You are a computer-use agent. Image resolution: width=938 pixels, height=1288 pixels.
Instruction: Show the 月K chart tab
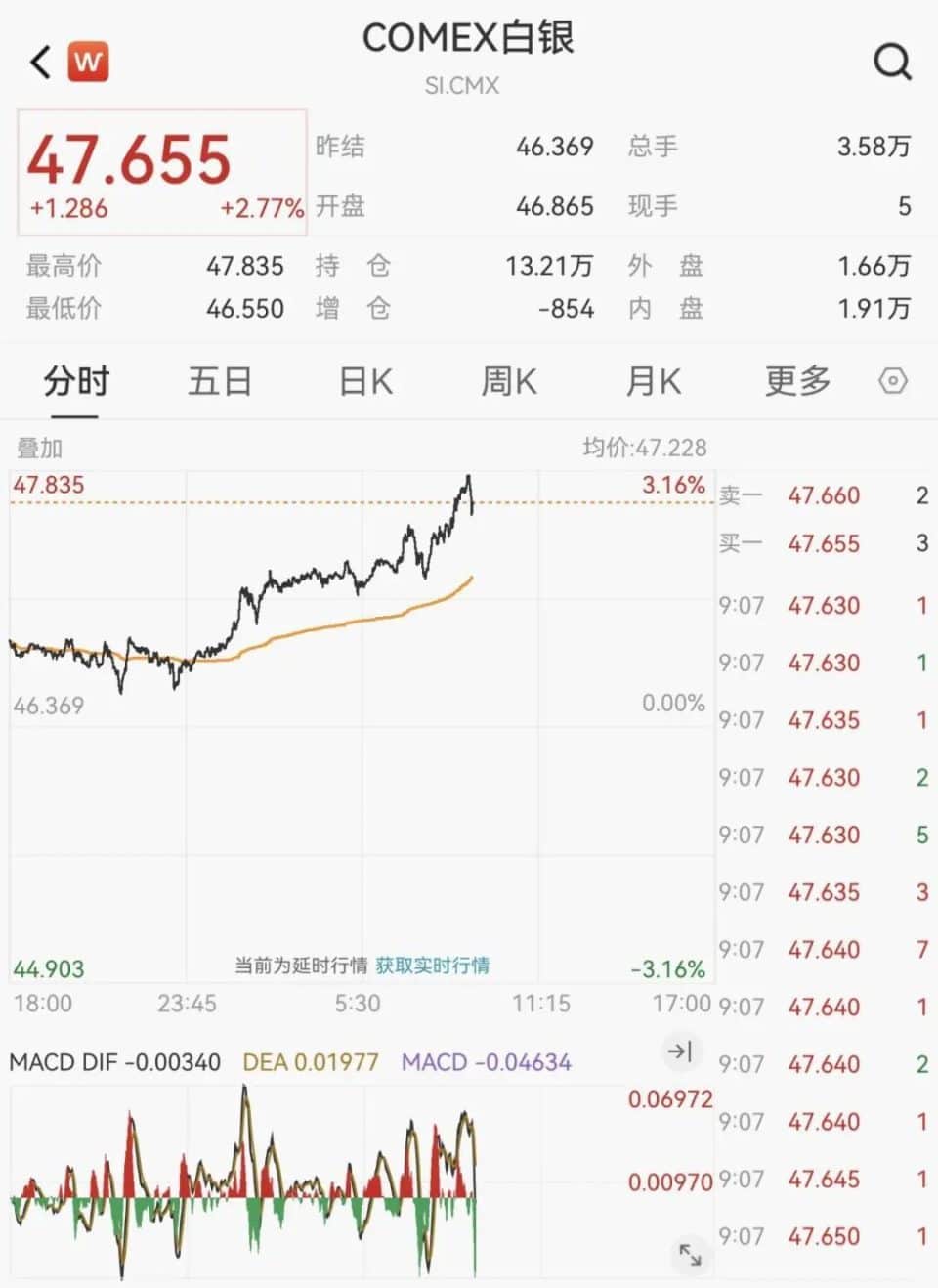653,381
